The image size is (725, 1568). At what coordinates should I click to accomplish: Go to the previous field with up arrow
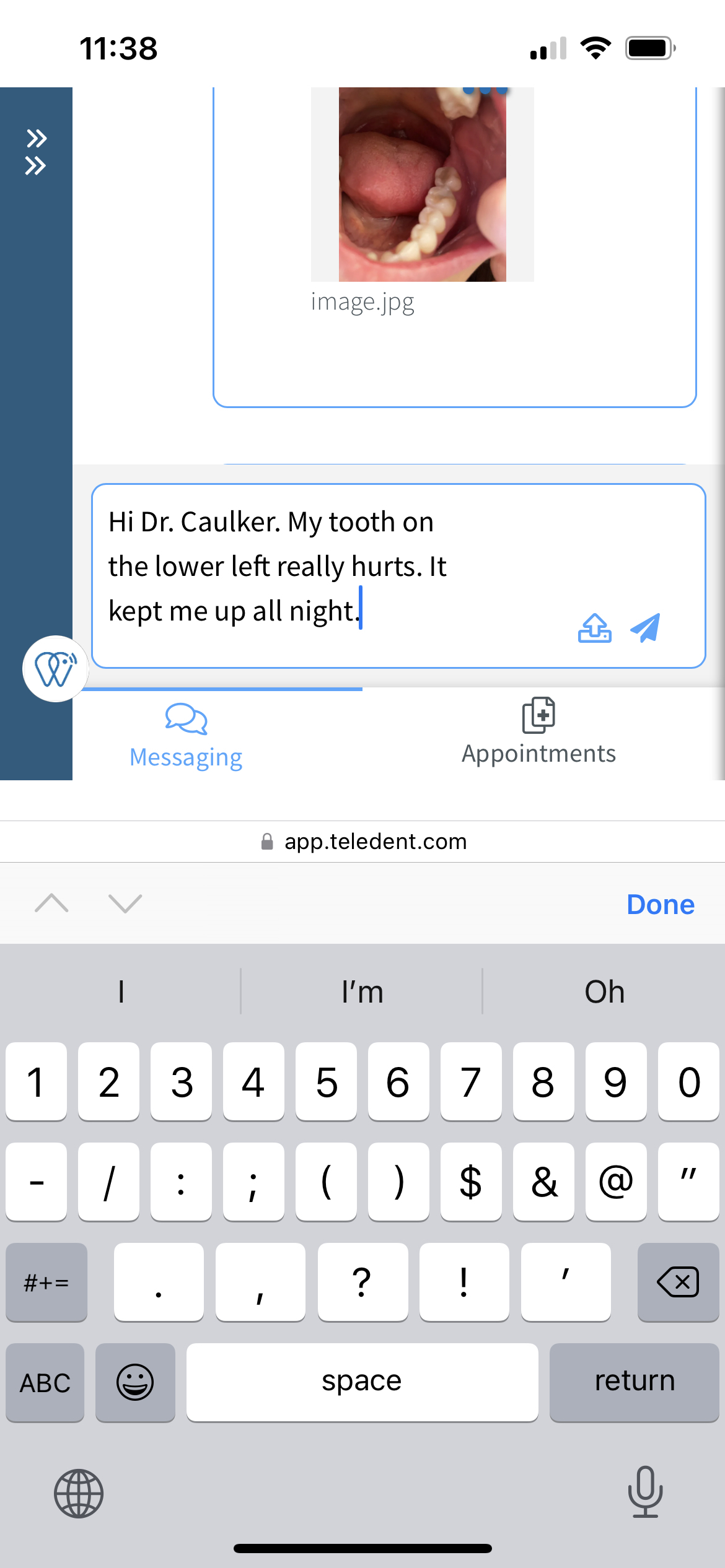point(52,904)
